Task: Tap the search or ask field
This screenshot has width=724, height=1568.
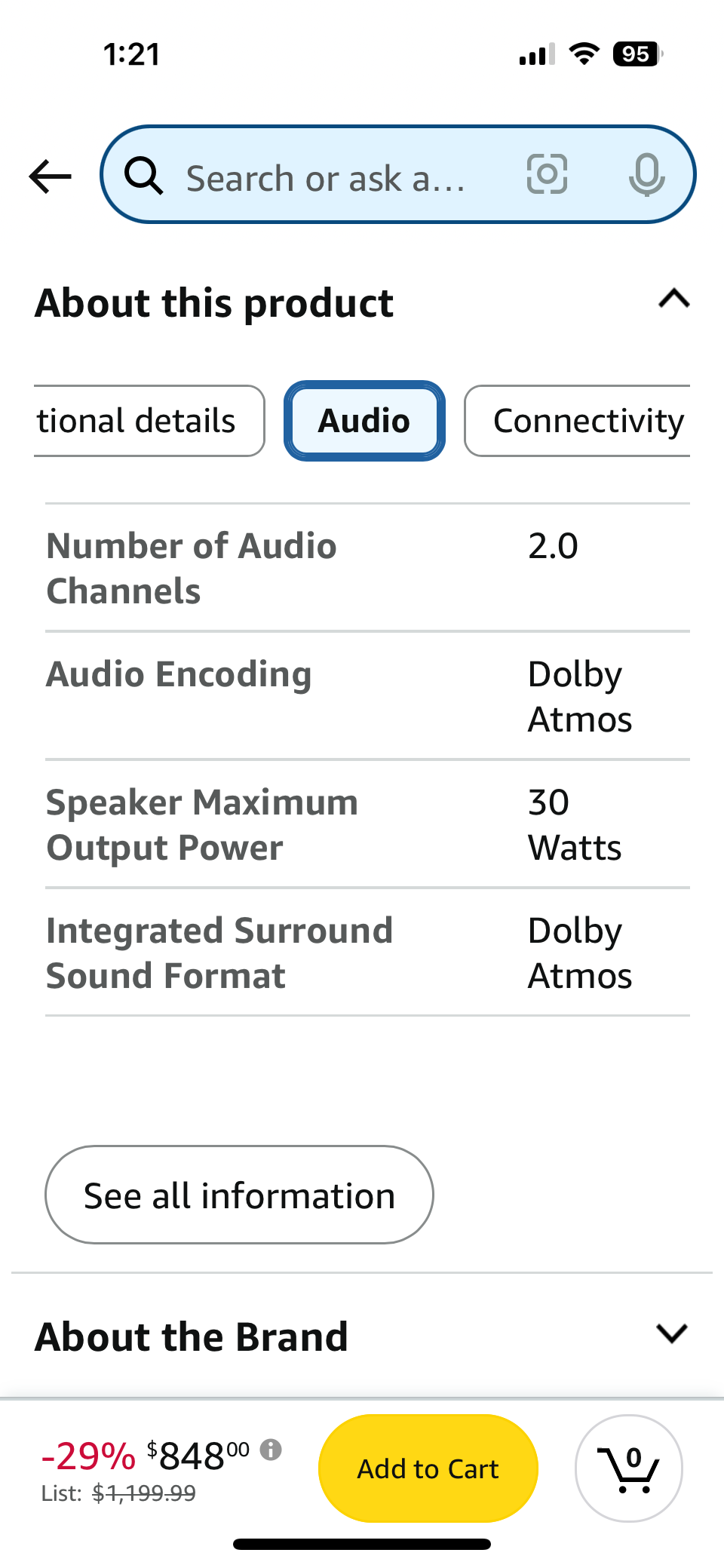Action: tap(324, 178)
